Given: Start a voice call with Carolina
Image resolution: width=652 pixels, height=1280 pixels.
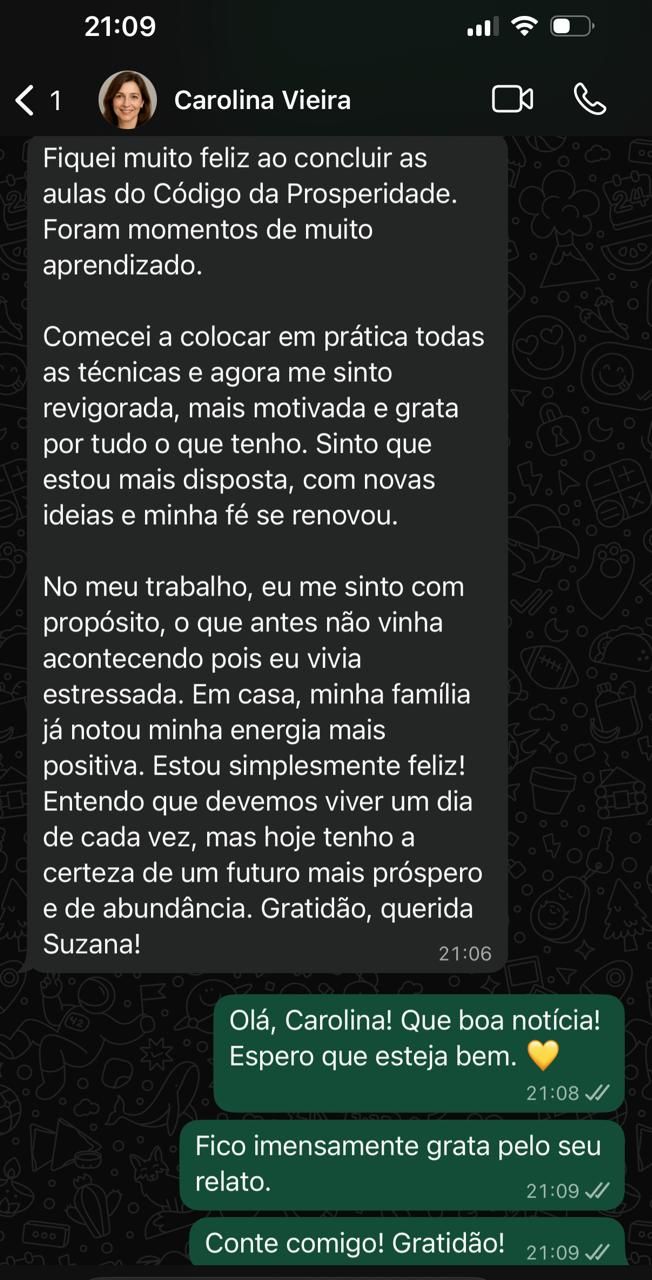Looking at the screenshot, I should (x=590, y=99).
